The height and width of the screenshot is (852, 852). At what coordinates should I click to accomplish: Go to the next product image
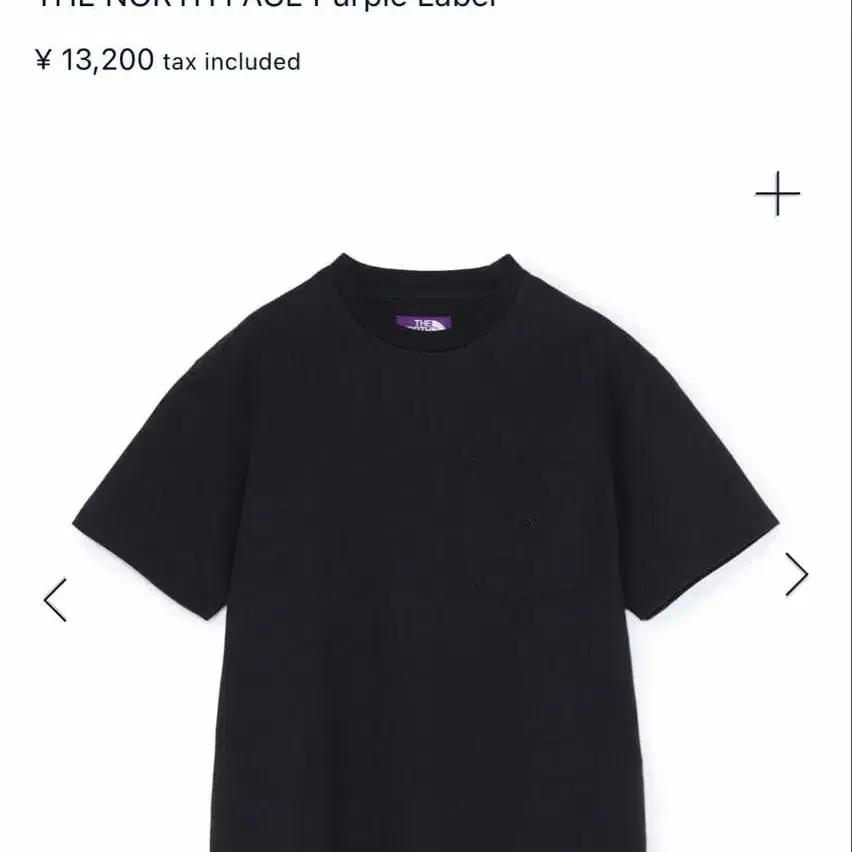(x=797, y=574)
